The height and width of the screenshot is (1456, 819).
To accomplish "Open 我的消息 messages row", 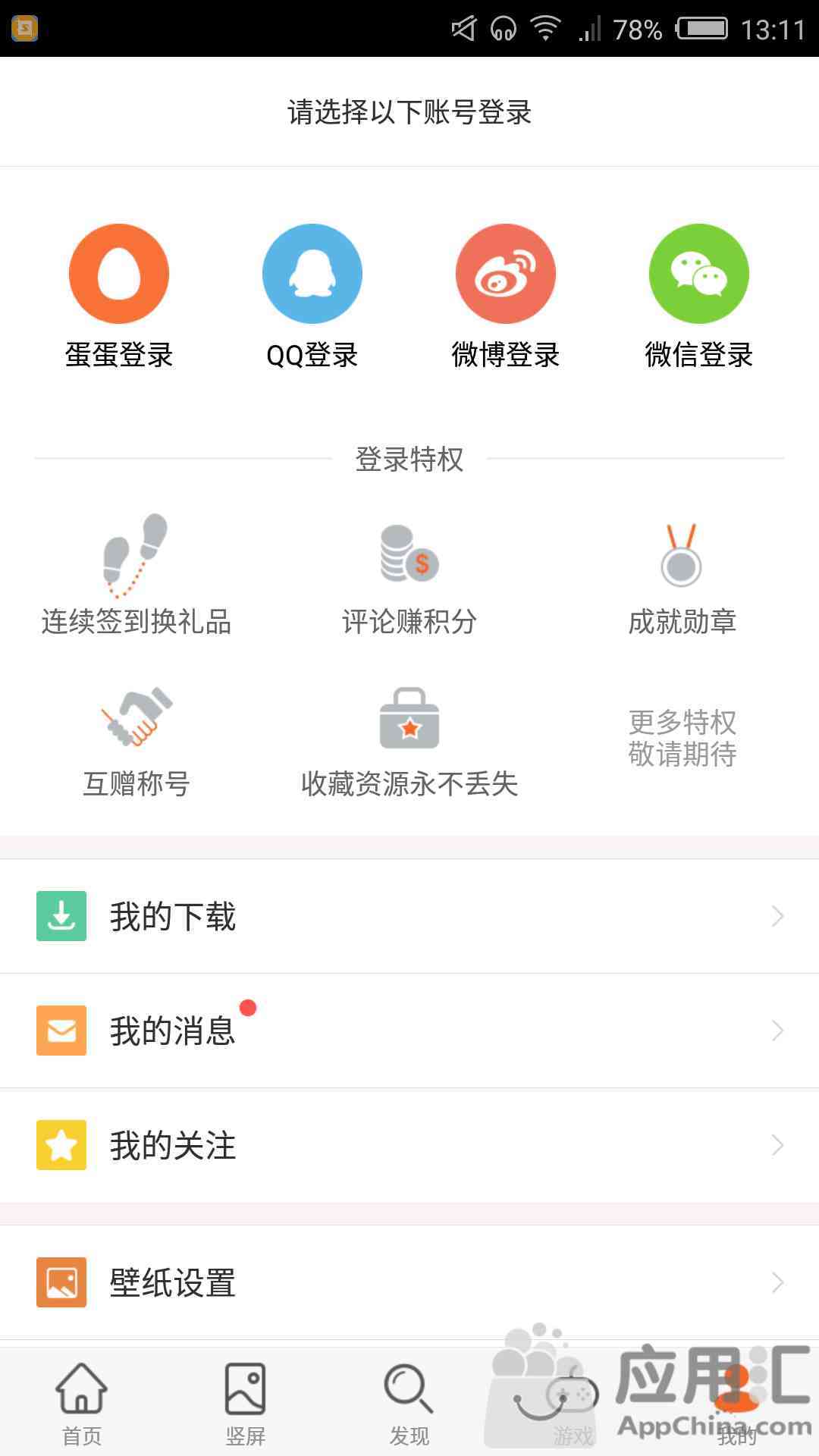I will click(x=409, y=1031).
